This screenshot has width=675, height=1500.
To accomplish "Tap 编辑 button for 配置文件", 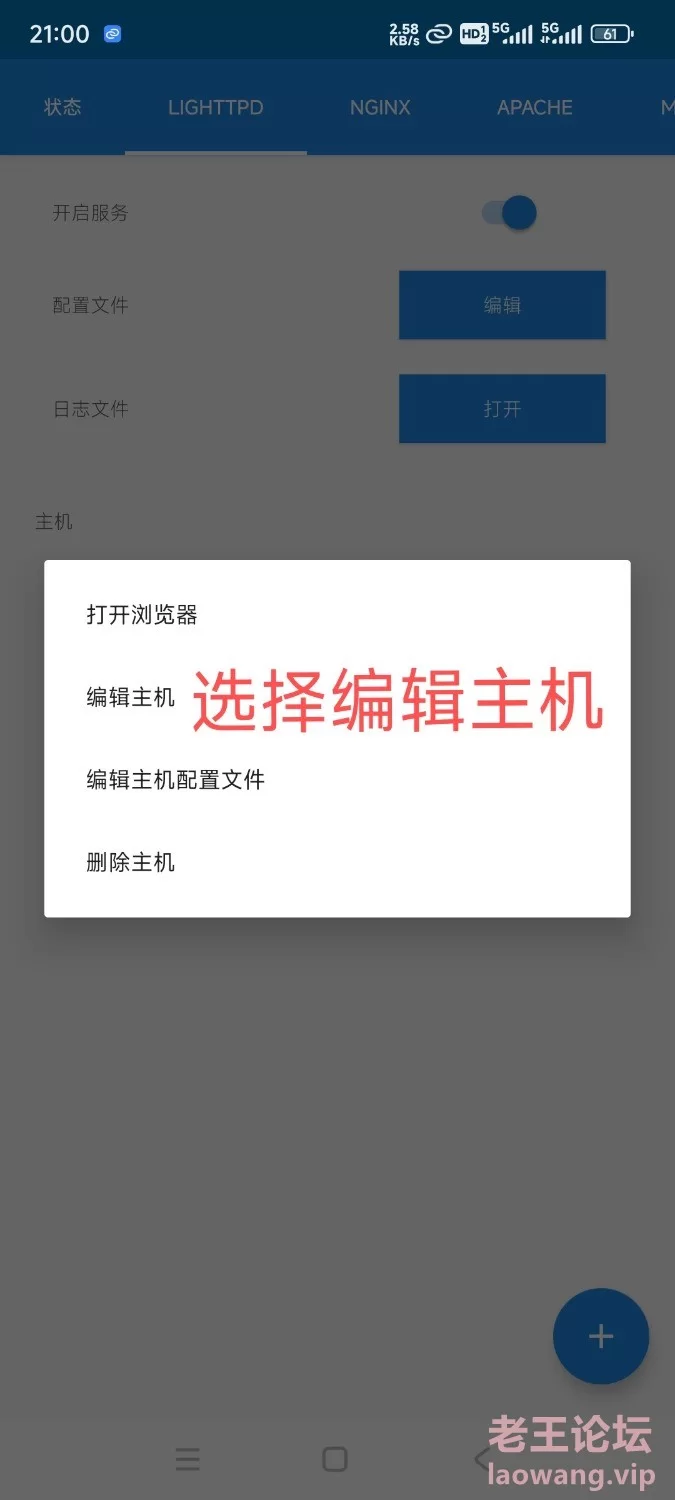I will (x=502, y=305).
